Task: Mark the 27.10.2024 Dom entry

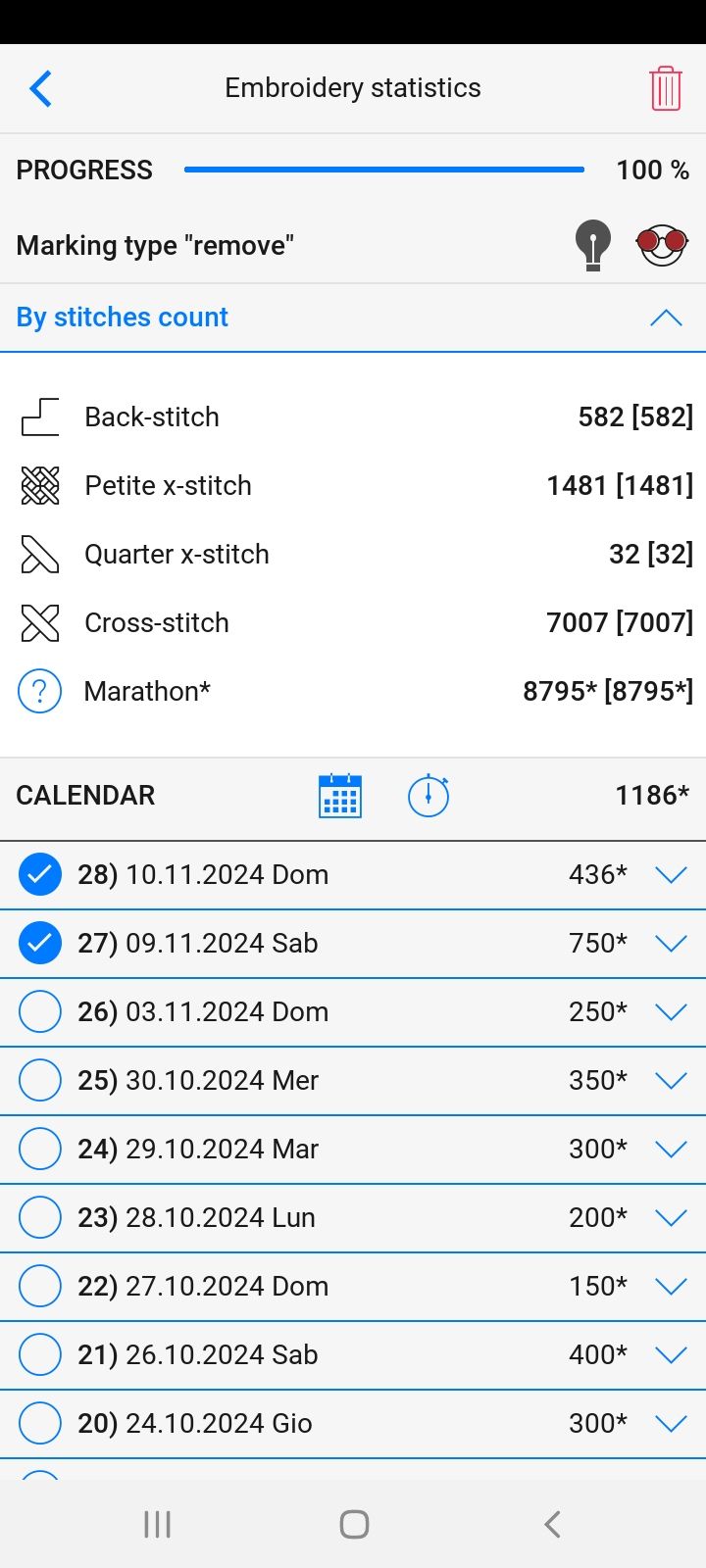Action: [40, 1286]
